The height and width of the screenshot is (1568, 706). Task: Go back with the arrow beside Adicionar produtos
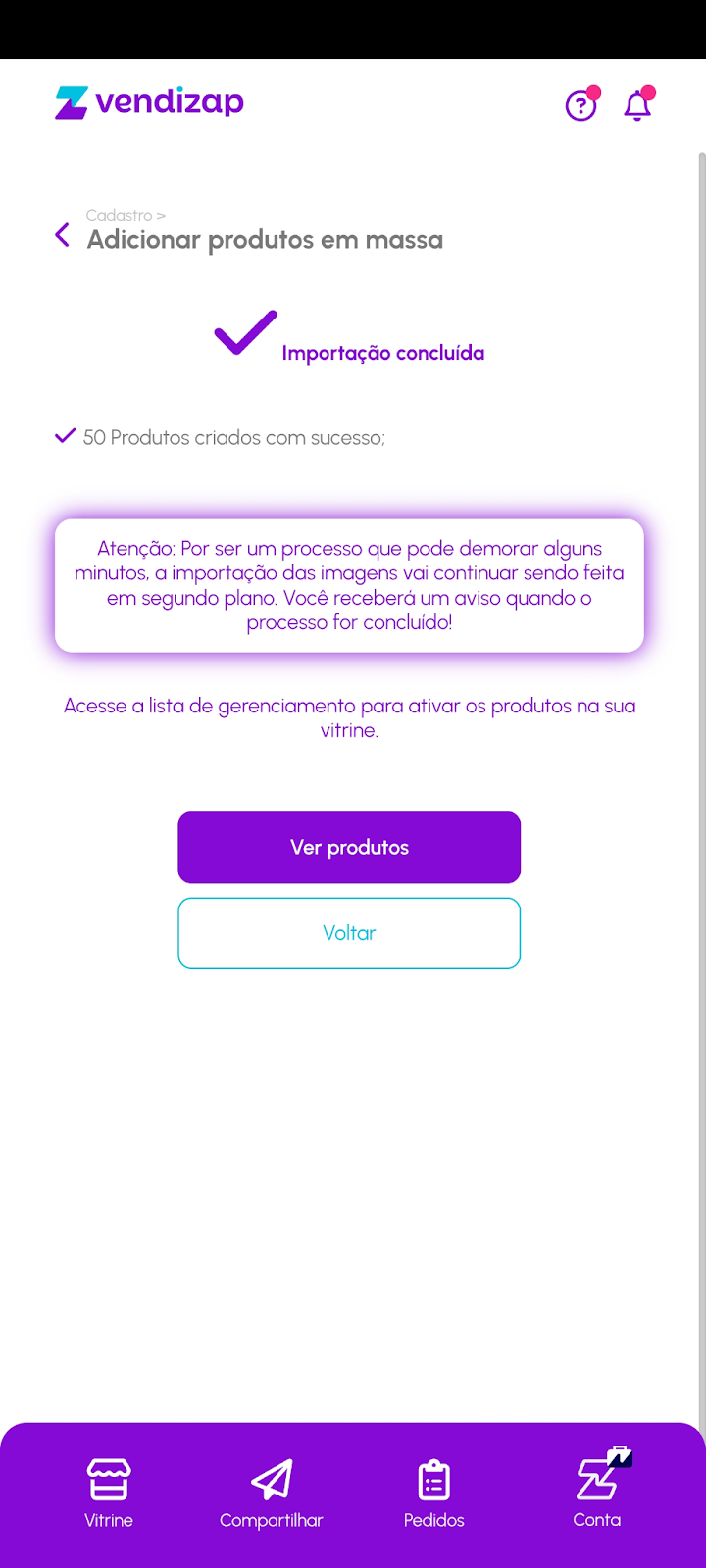pos(63,235)
